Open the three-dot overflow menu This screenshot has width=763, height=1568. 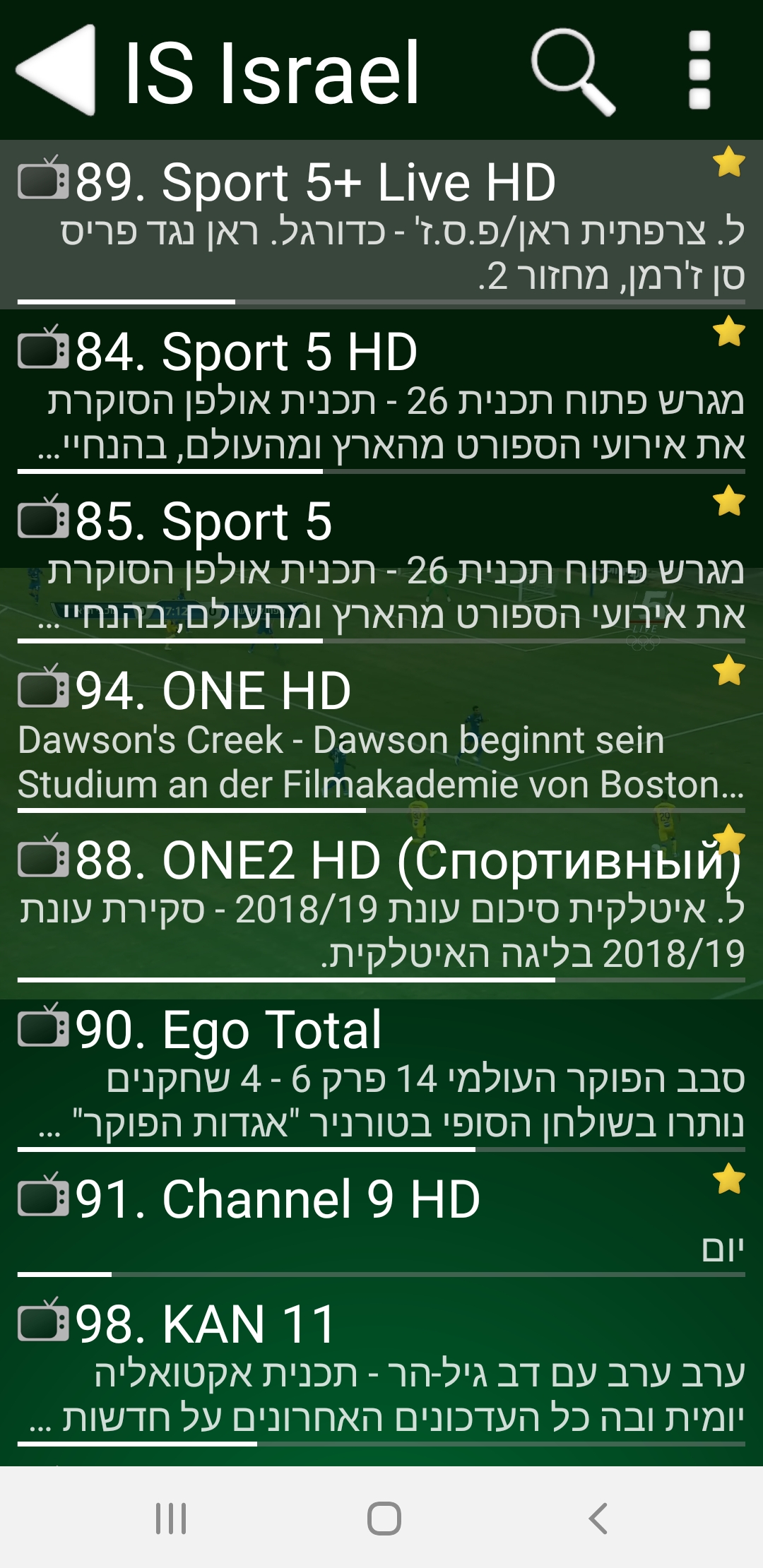pos(699,71)
